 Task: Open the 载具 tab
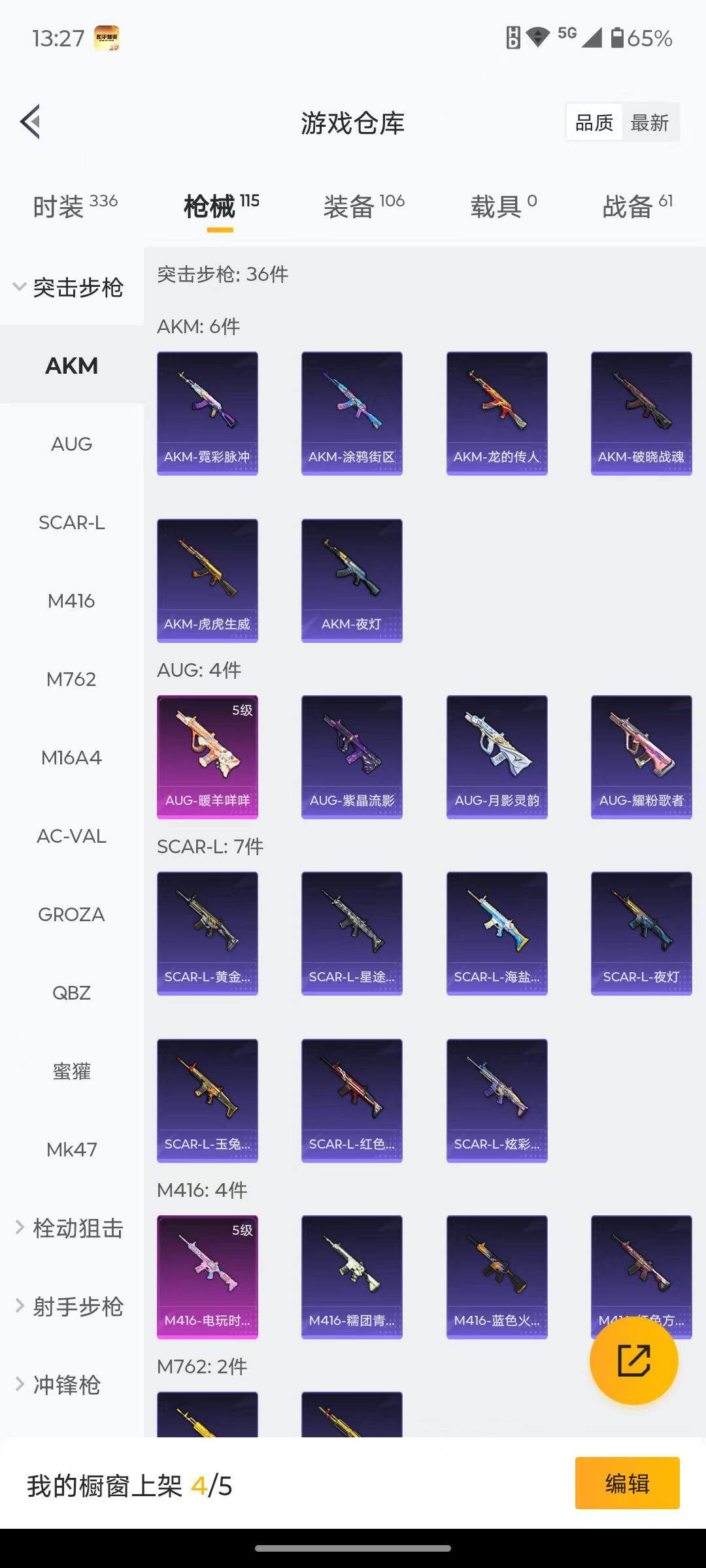click(503, 206)
